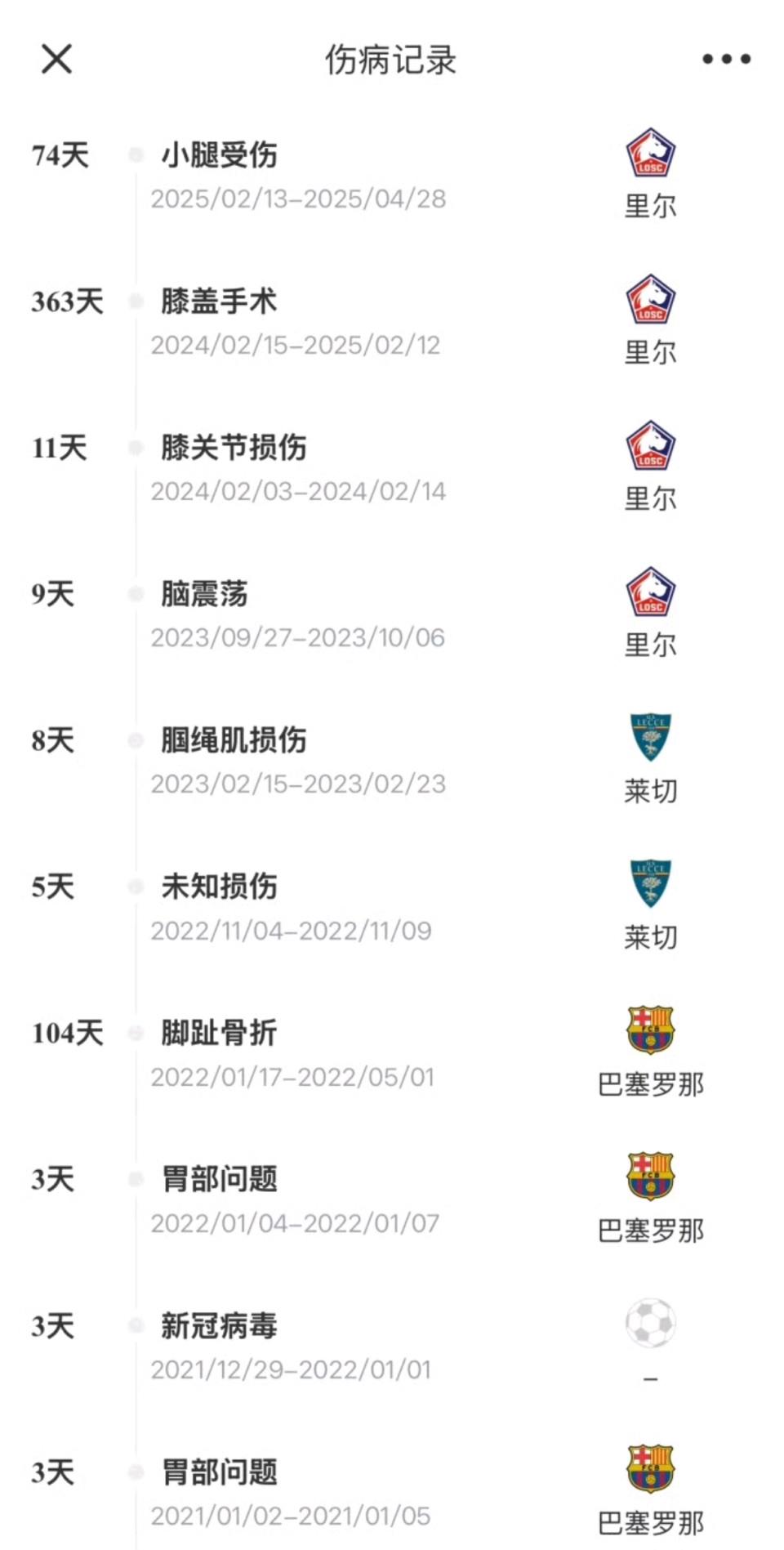
Task: Tap the 104天 duration for 脚趾骨折
Action: [x=67, y=1033]
